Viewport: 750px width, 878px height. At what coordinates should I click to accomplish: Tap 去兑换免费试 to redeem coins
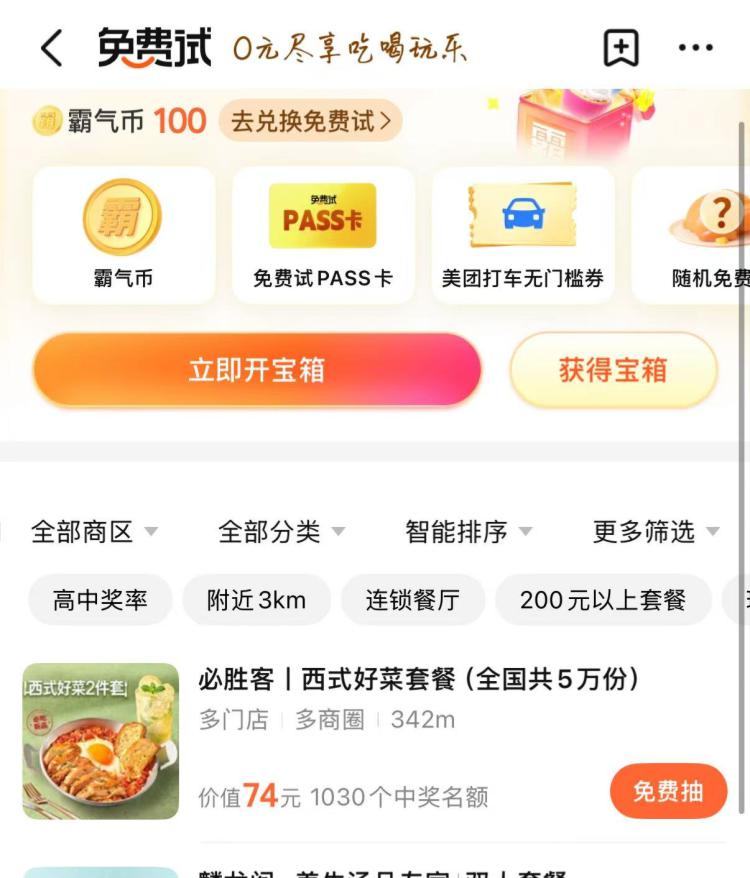311,121
